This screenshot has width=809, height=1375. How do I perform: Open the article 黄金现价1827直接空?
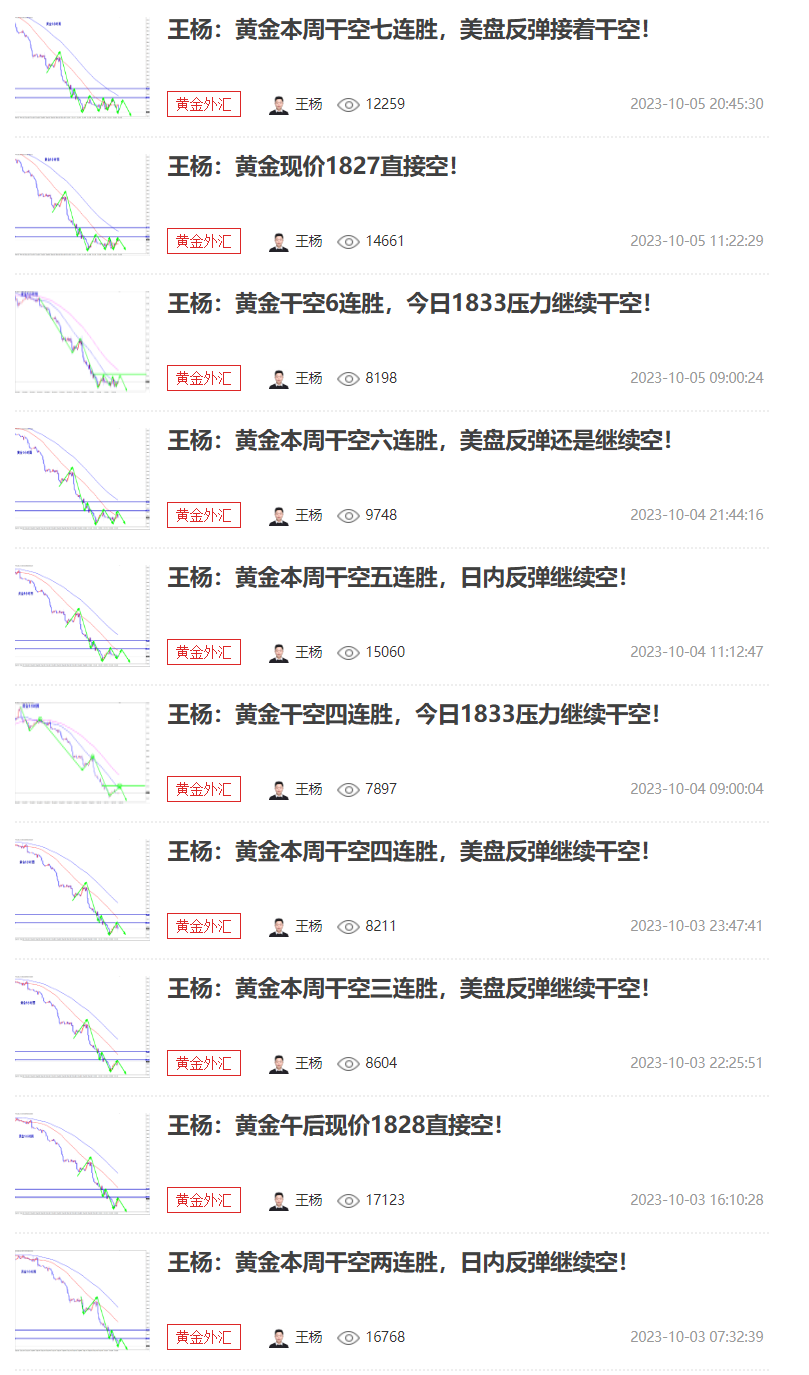tap(312, 167)
